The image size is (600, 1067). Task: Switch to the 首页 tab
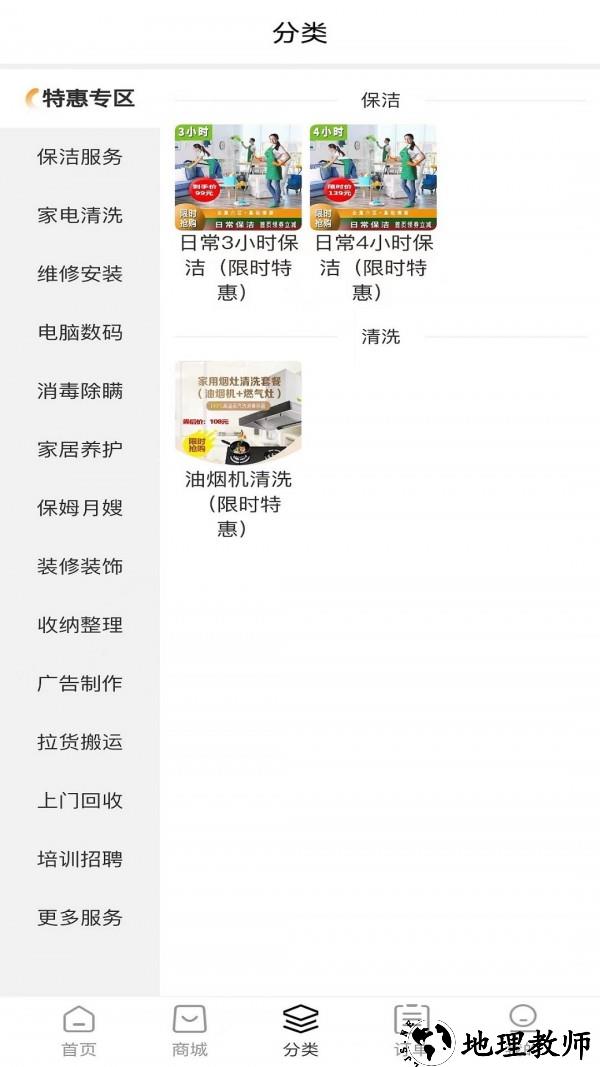[x=79, y=1031]
